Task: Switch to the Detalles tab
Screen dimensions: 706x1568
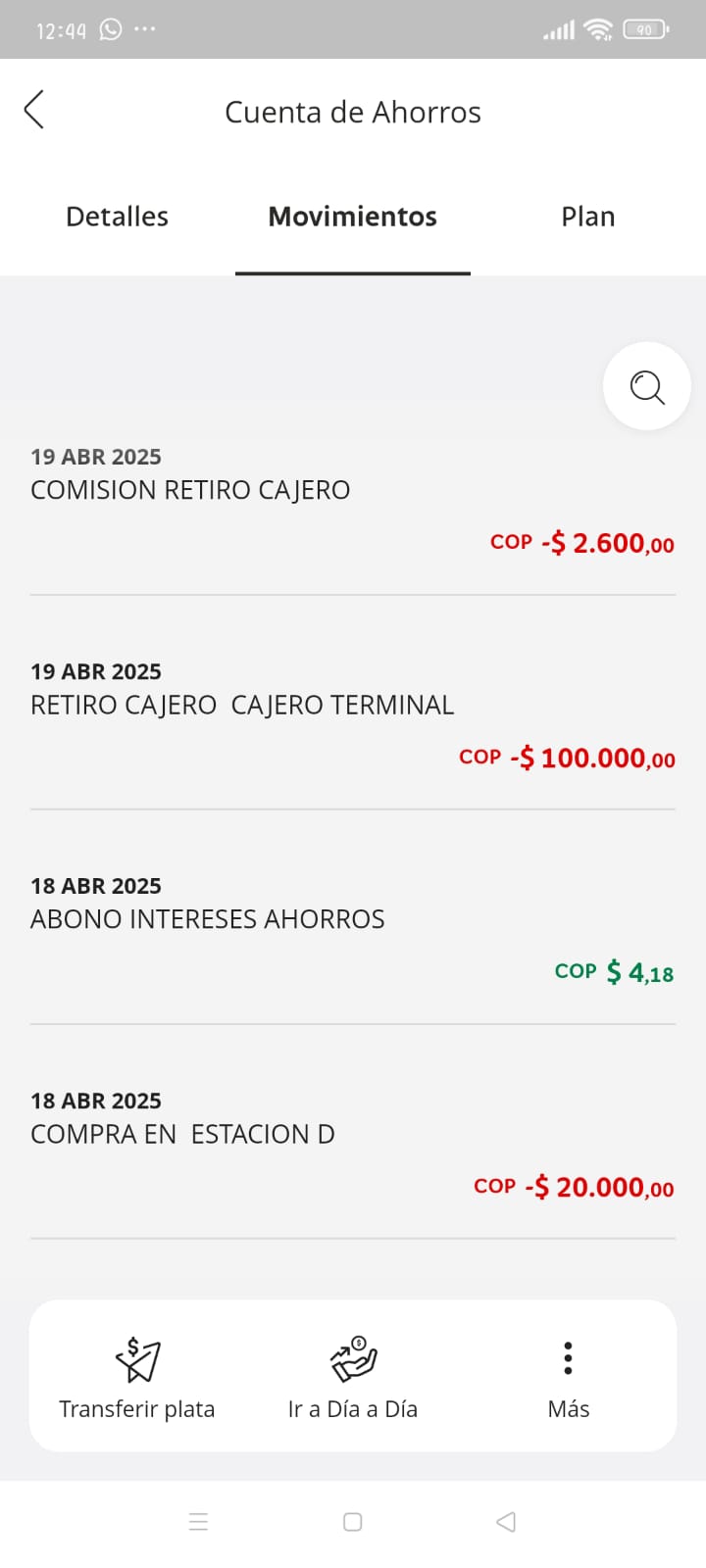Action: [117, 217]
